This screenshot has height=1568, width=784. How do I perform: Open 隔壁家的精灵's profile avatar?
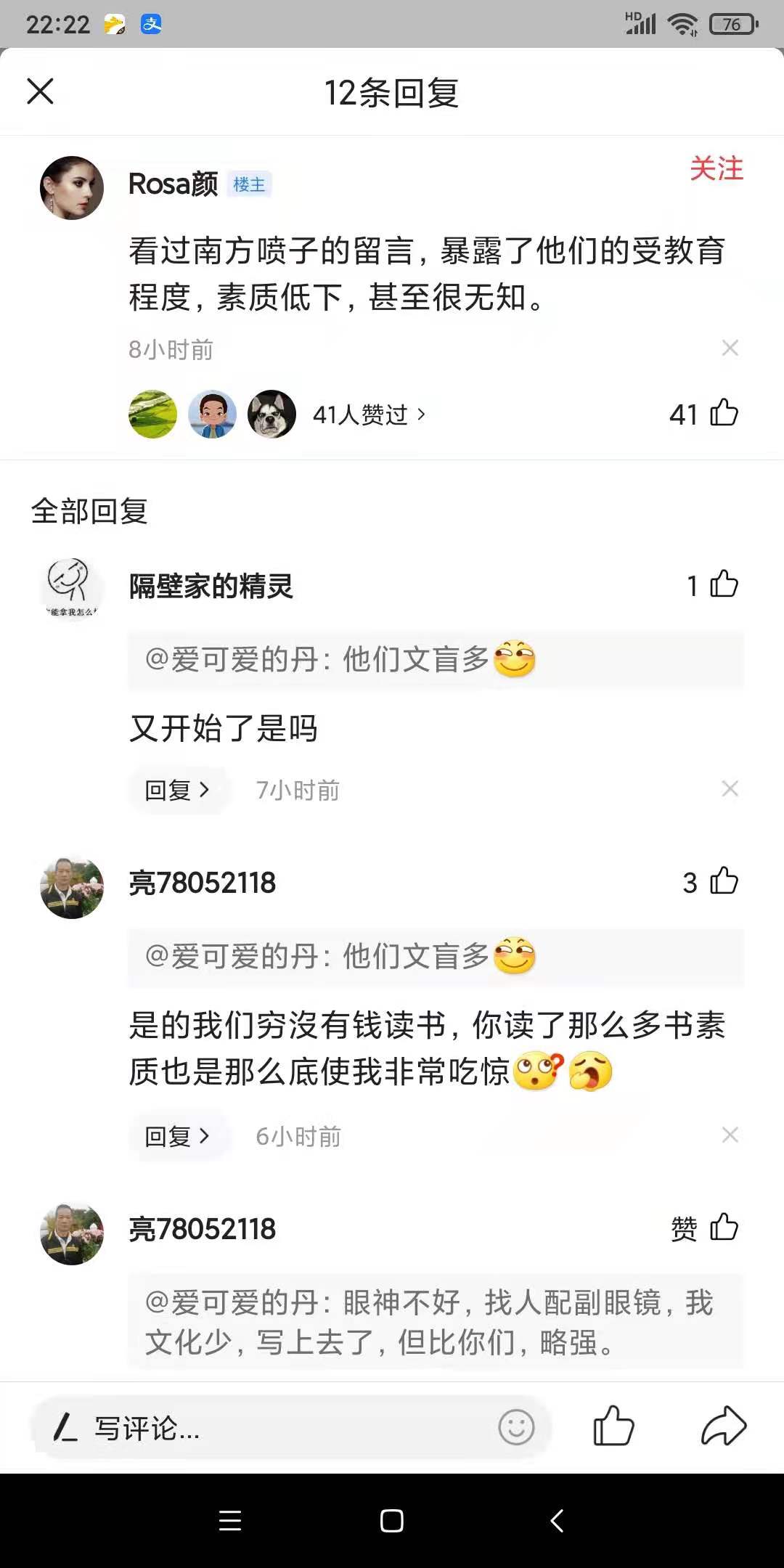(72, 587)
